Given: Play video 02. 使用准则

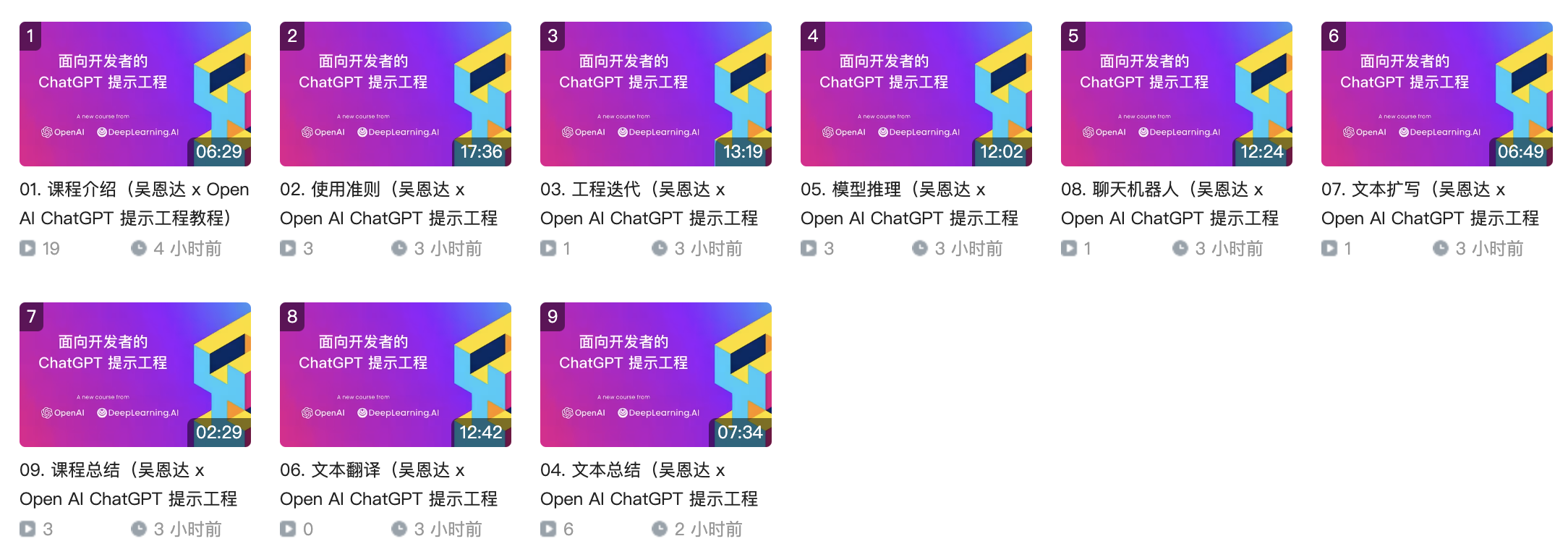Looking at the screenshot, I should point(396,94).
